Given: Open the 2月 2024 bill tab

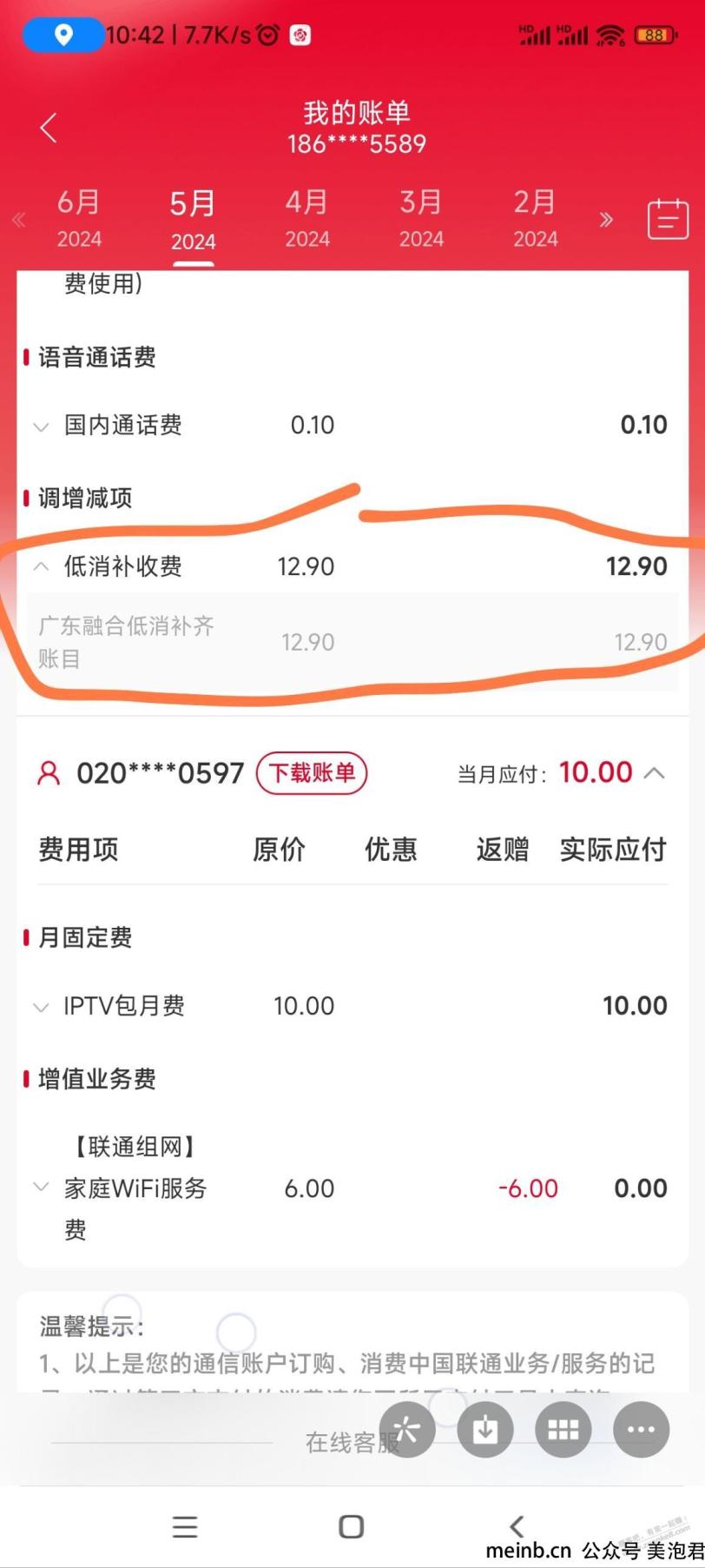Looking at the screenshot, I should [535, 219].
